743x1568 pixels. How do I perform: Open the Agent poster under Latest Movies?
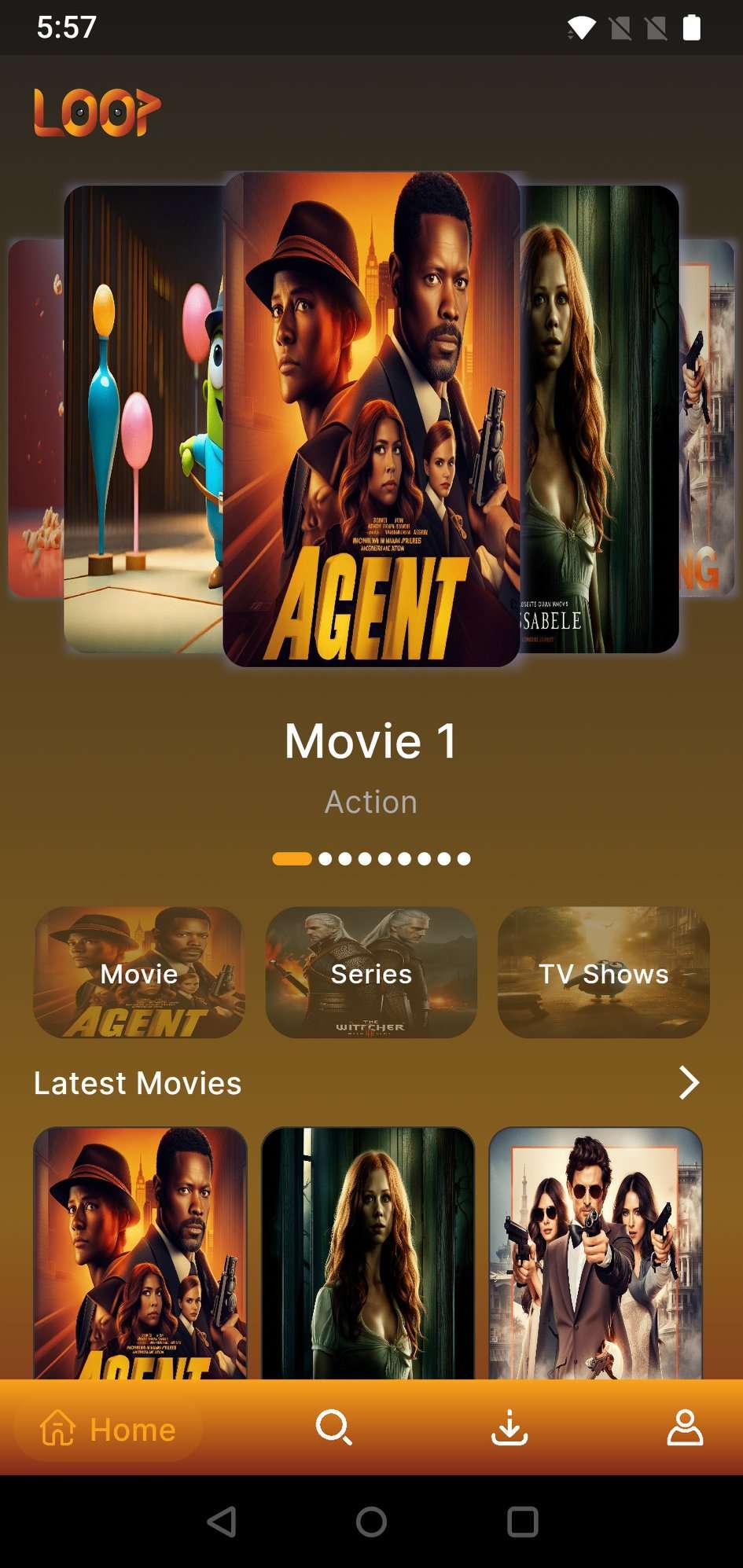tap(140, 1252)
